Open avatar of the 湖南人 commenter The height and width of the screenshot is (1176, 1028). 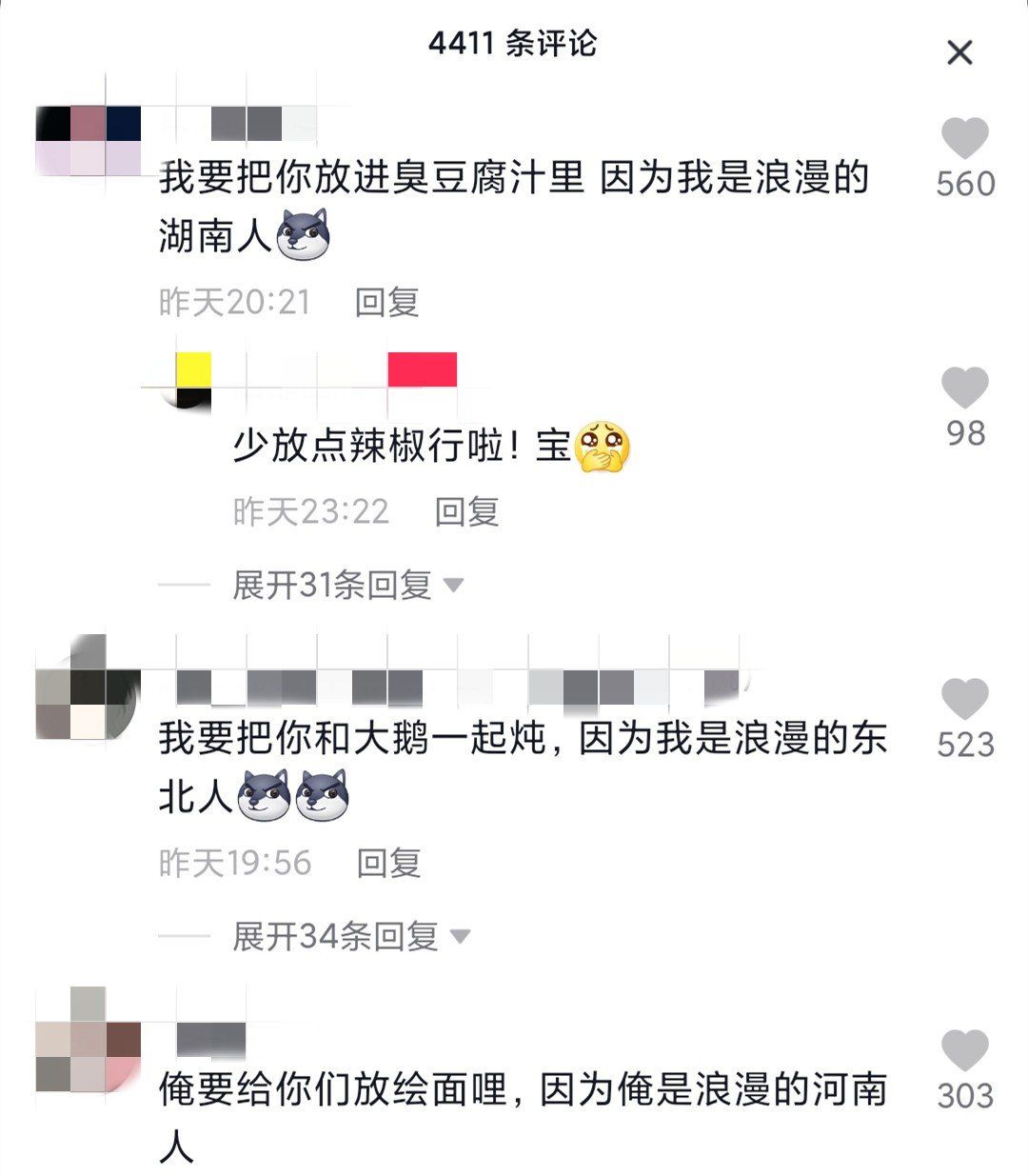coord(88,140)
